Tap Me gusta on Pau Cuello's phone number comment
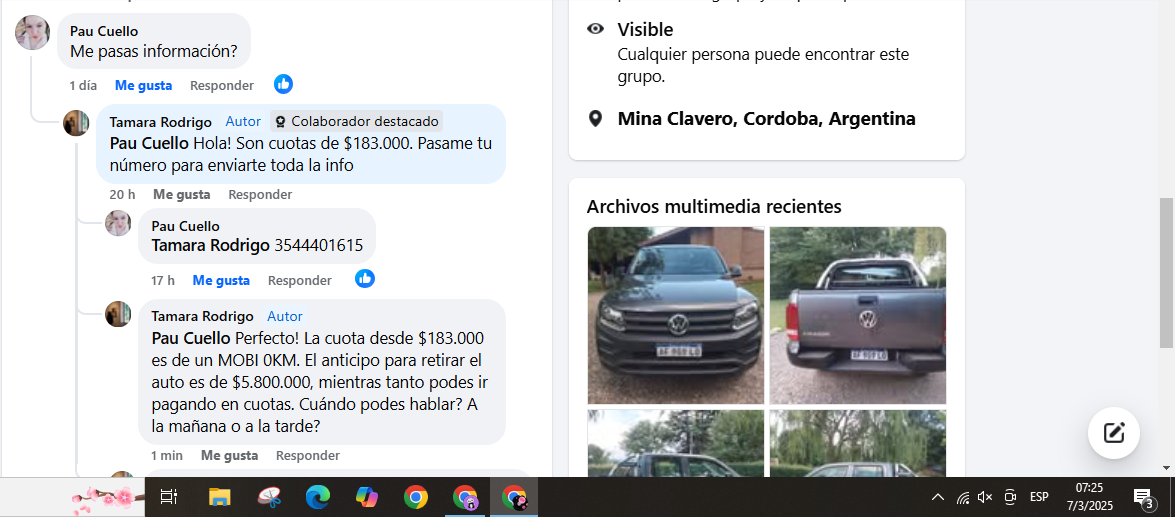Image resolution: width=1175 pixels, height=517 pixels. point(221,280)
